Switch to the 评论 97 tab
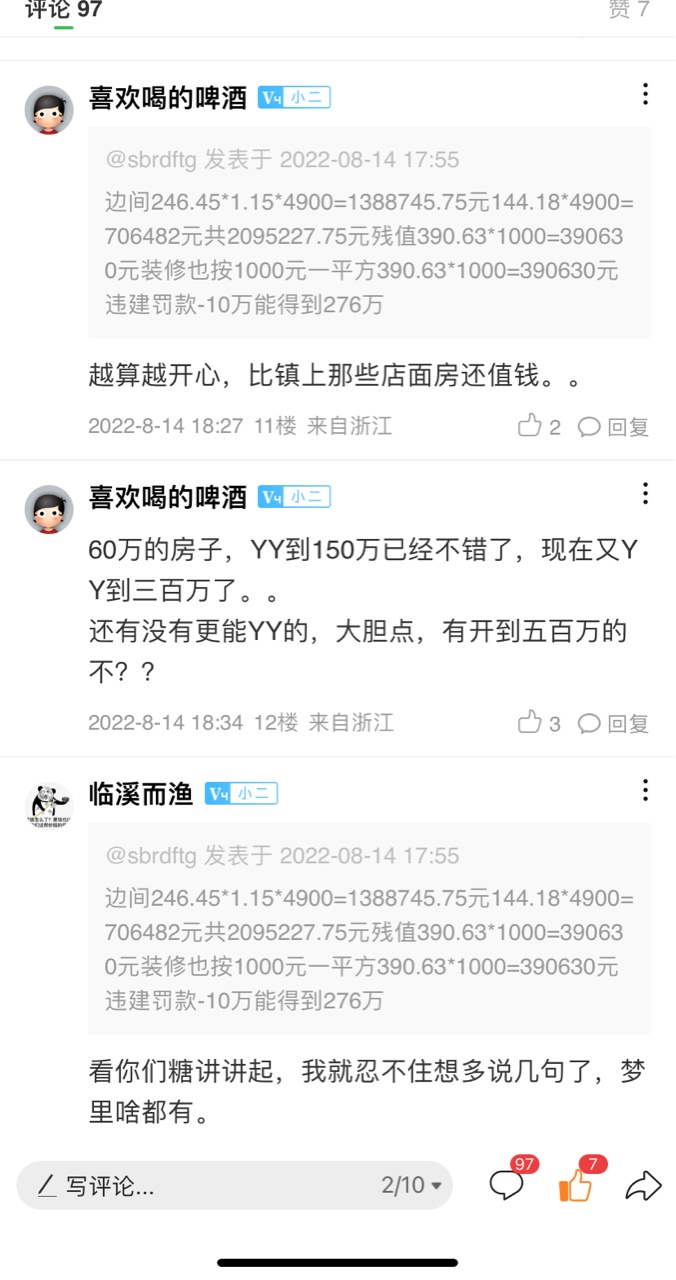Image resolution: width=676 pixels, height=1280 pixels. click(63, 10)
